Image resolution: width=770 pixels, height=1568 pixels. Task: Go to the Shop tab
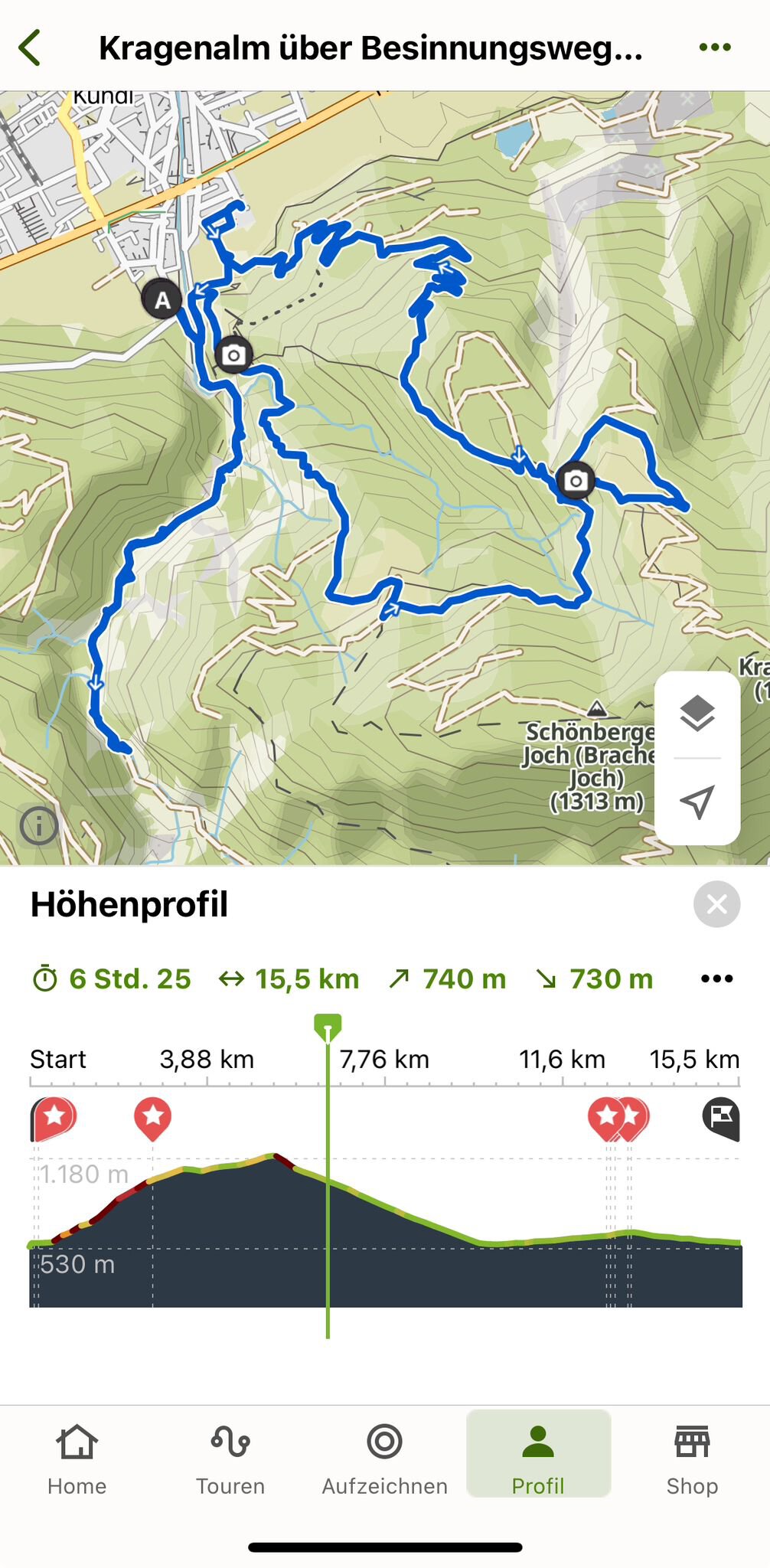pos(692,1459)
